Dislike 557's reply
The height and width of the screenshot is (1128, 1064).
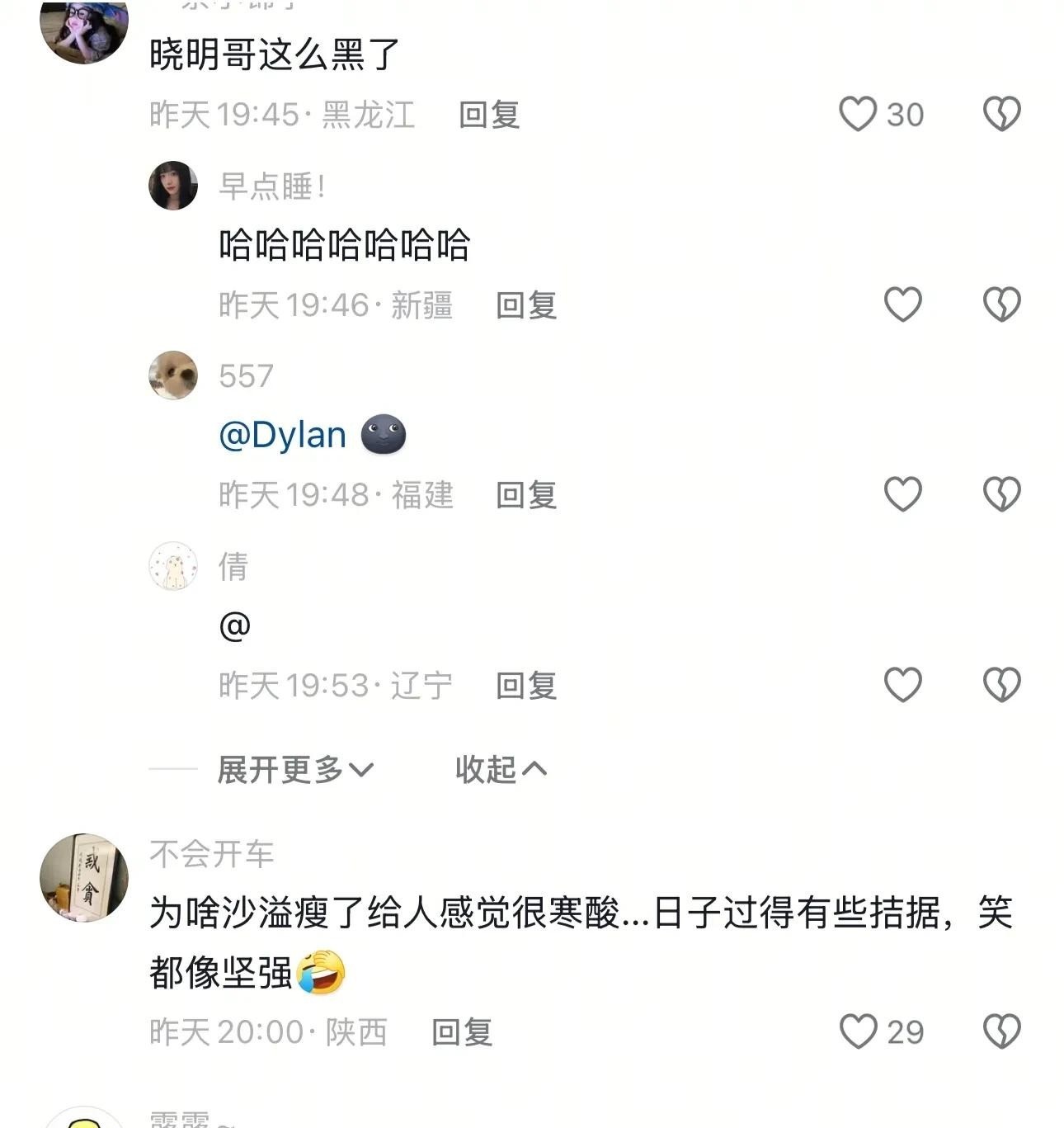coord(1001,494)
